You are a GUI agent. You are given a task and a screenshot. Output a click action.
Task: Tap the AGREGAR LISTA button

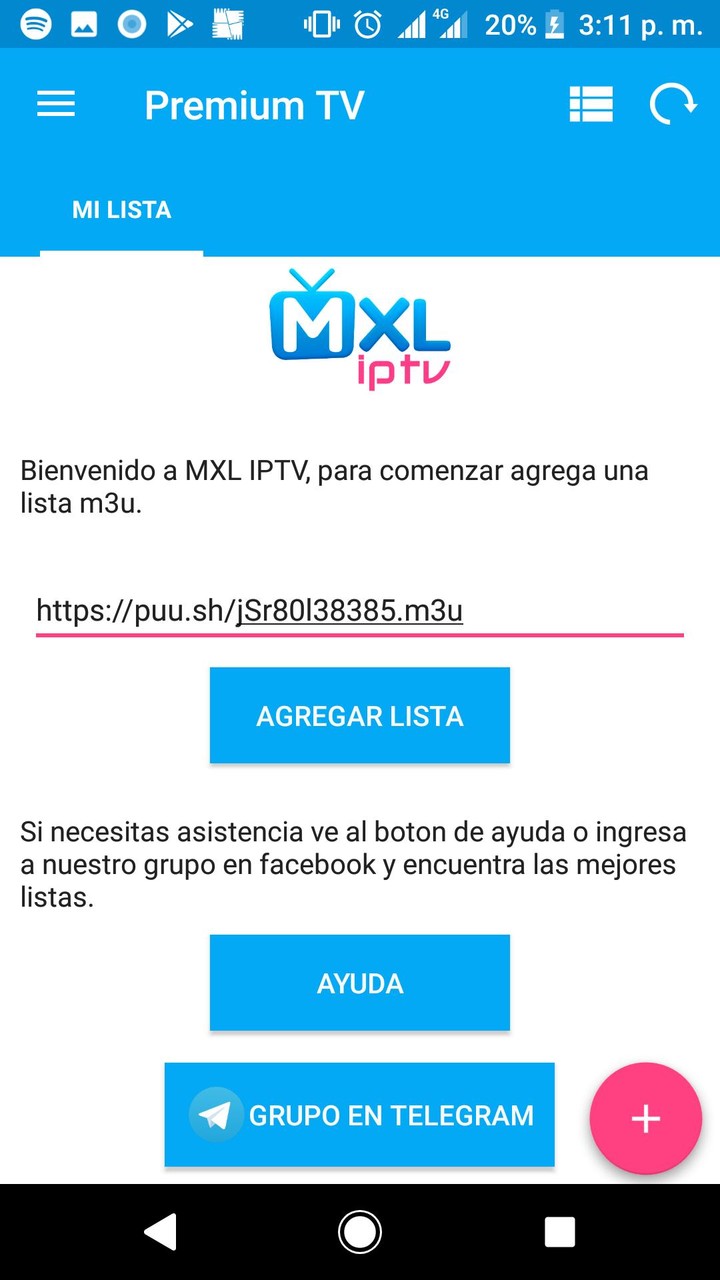360,716
